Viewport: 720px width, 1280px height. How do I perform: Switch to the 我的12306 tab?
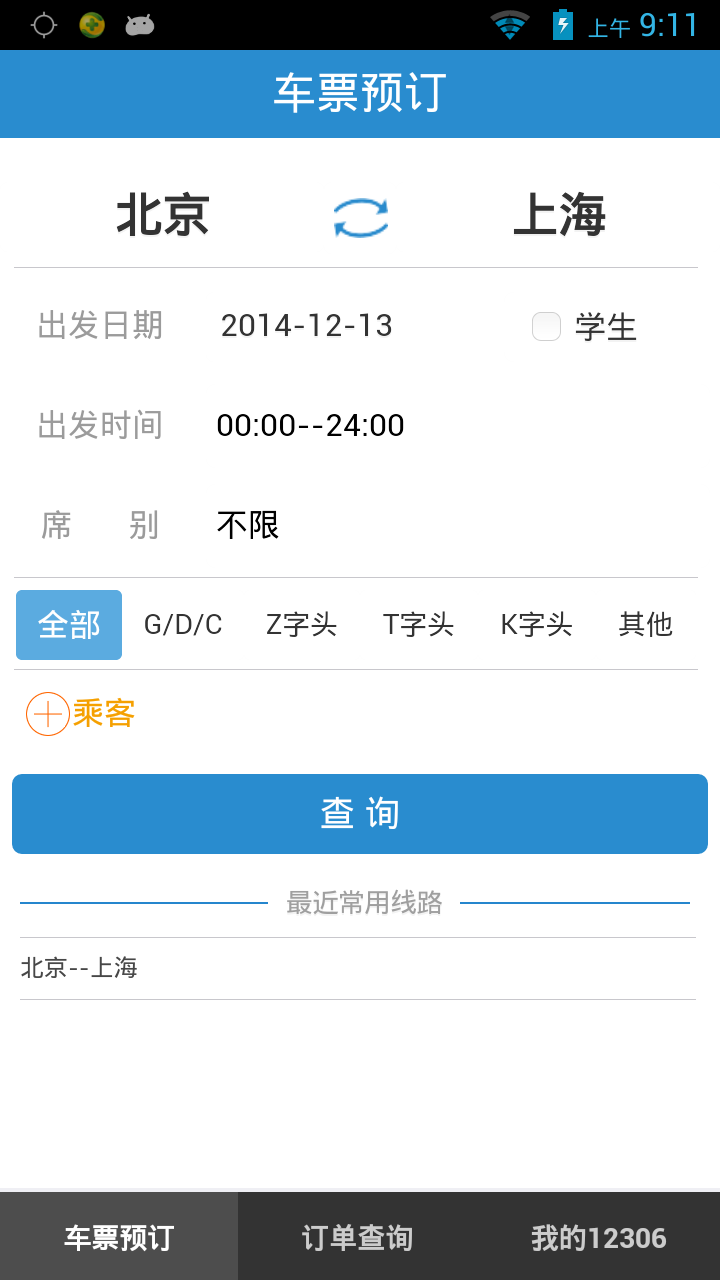[600, 1237]
